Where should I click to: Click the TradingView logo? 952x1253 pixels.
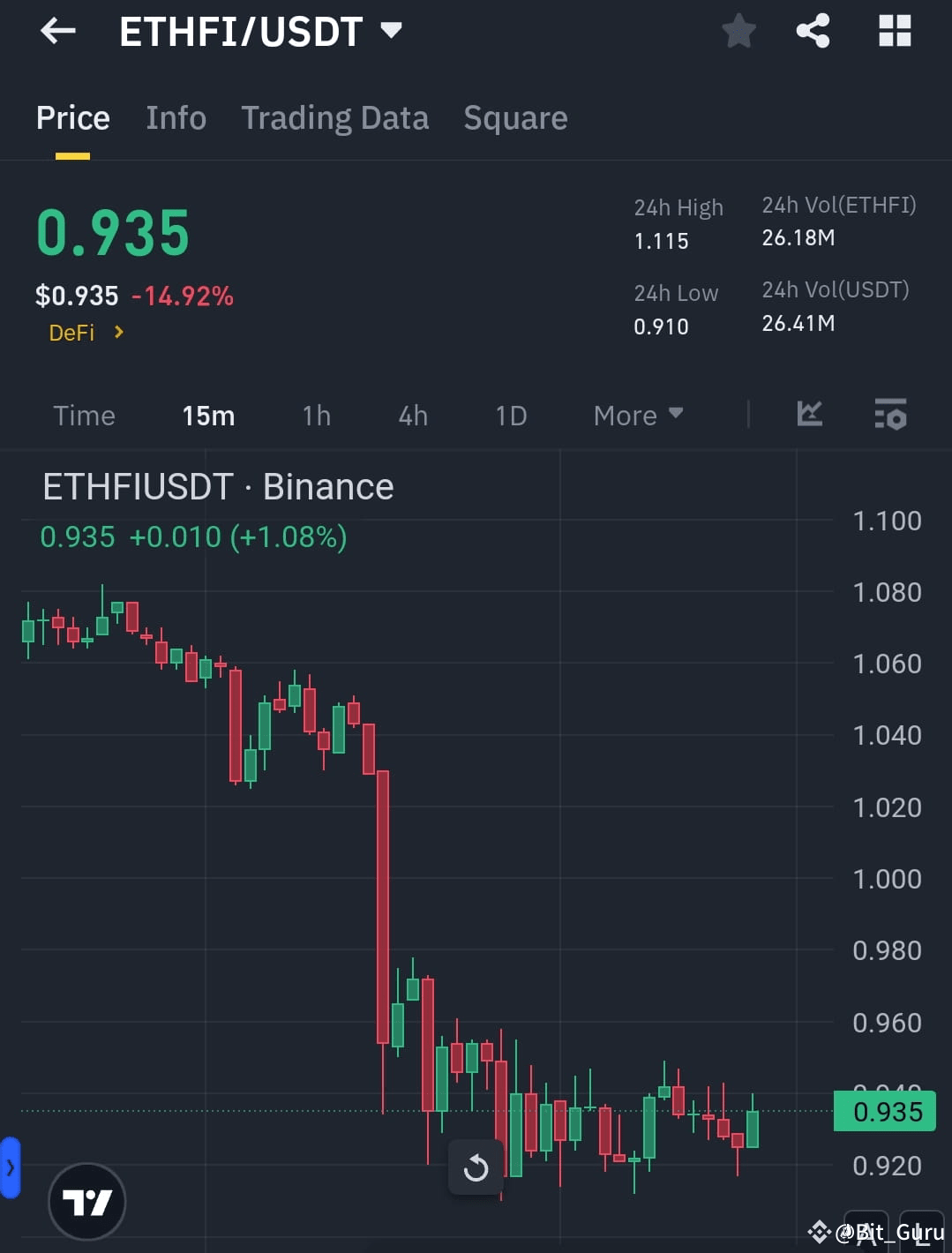click(x=87, y=1202)
